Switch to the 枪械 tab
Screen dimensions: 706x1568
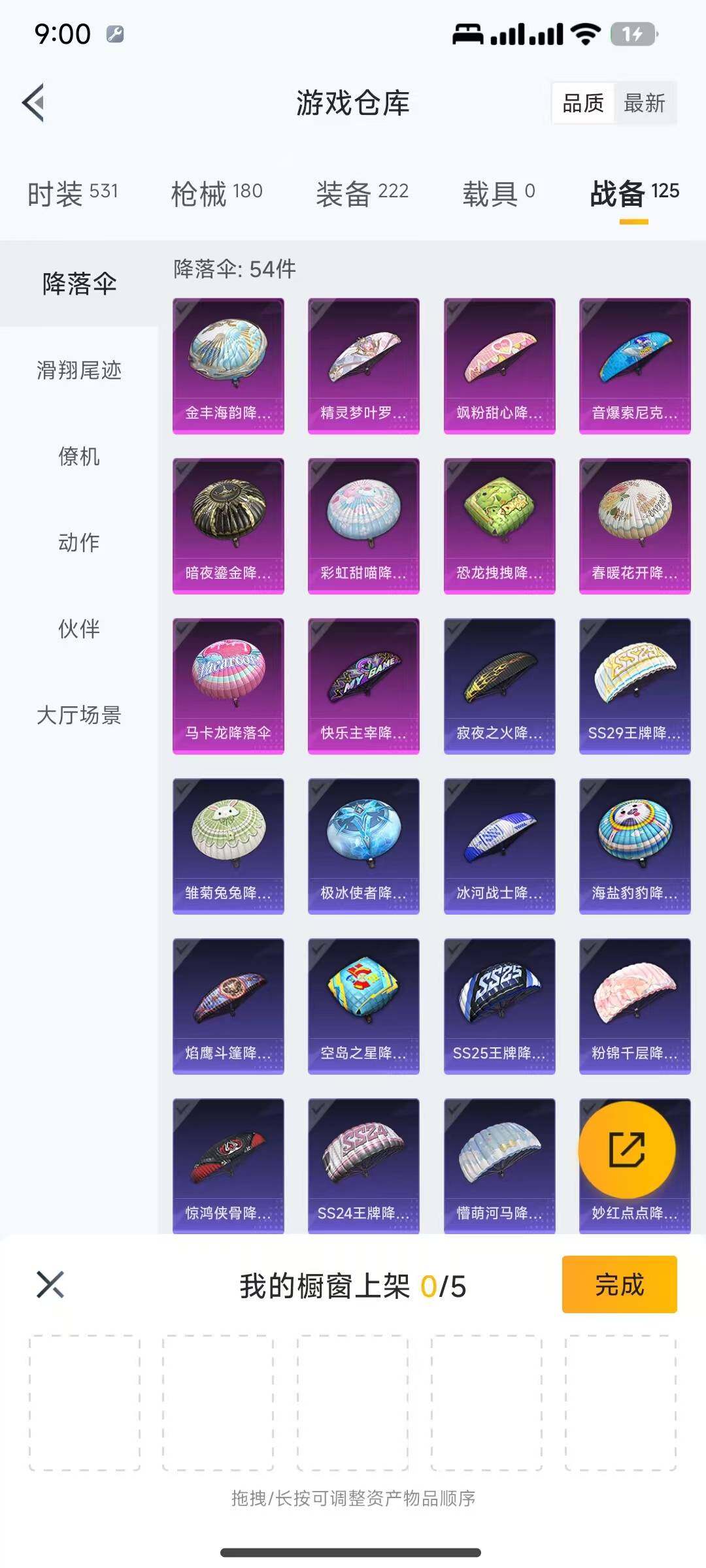[216, 193]
